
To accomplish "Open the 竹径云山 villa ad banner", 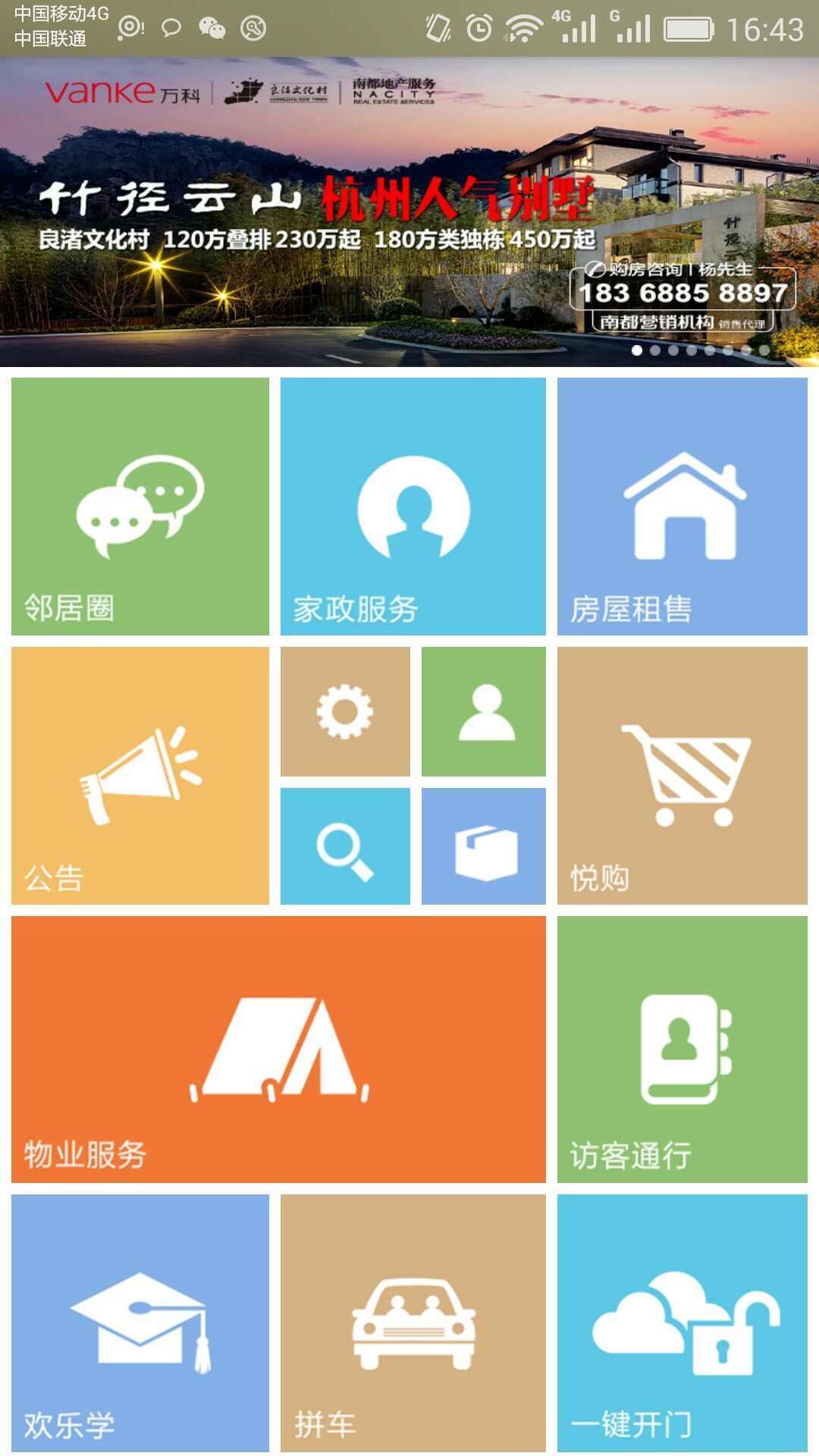I will coord(409,212).
